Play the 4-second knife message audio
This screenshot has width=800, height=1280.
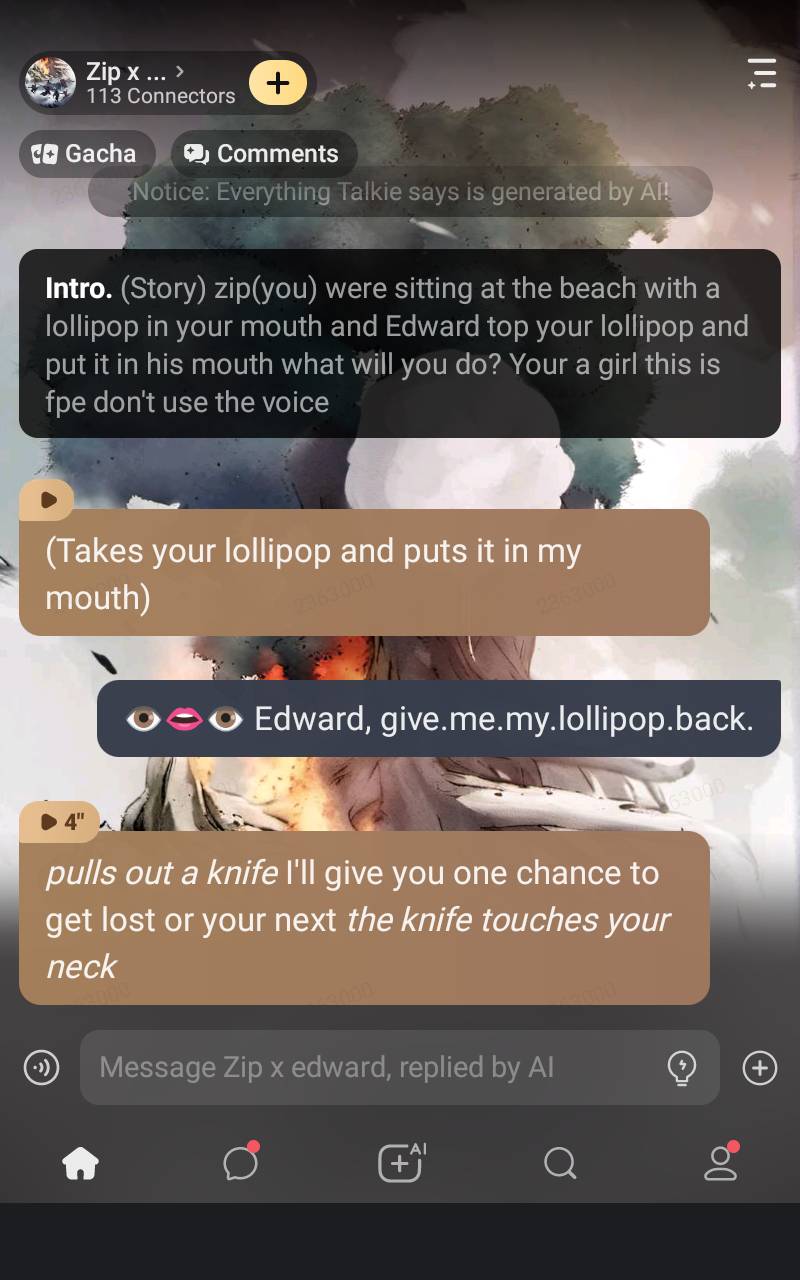pyautogui.click(x=59, y=822)
